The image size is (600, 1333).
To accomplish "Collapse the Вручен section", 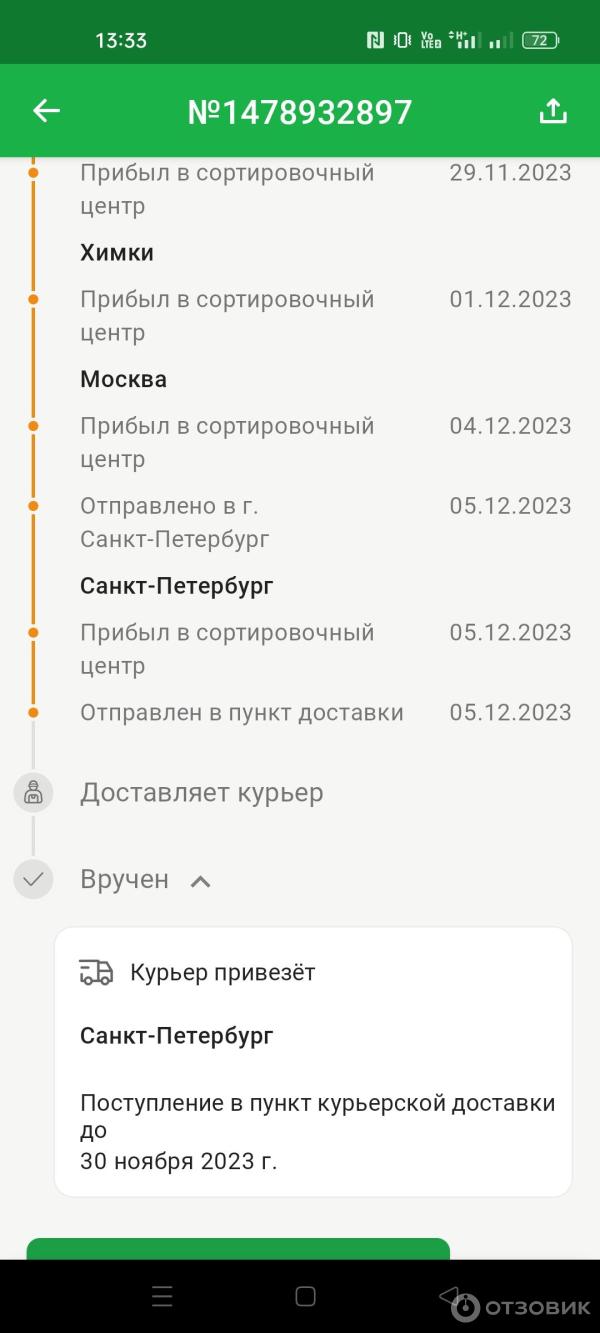I will (201, 881).
